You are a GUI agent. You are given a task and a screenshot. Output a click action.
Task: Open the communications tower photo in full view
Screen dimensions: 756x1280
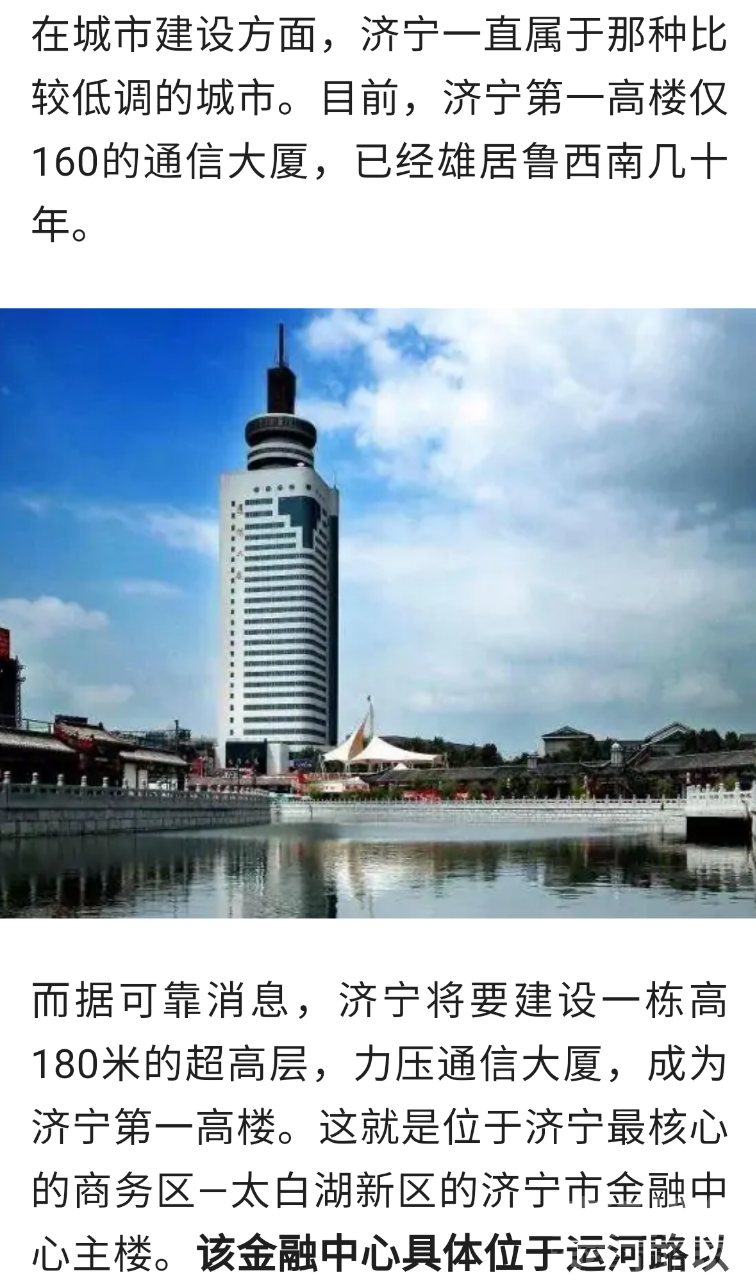point(378,612)
